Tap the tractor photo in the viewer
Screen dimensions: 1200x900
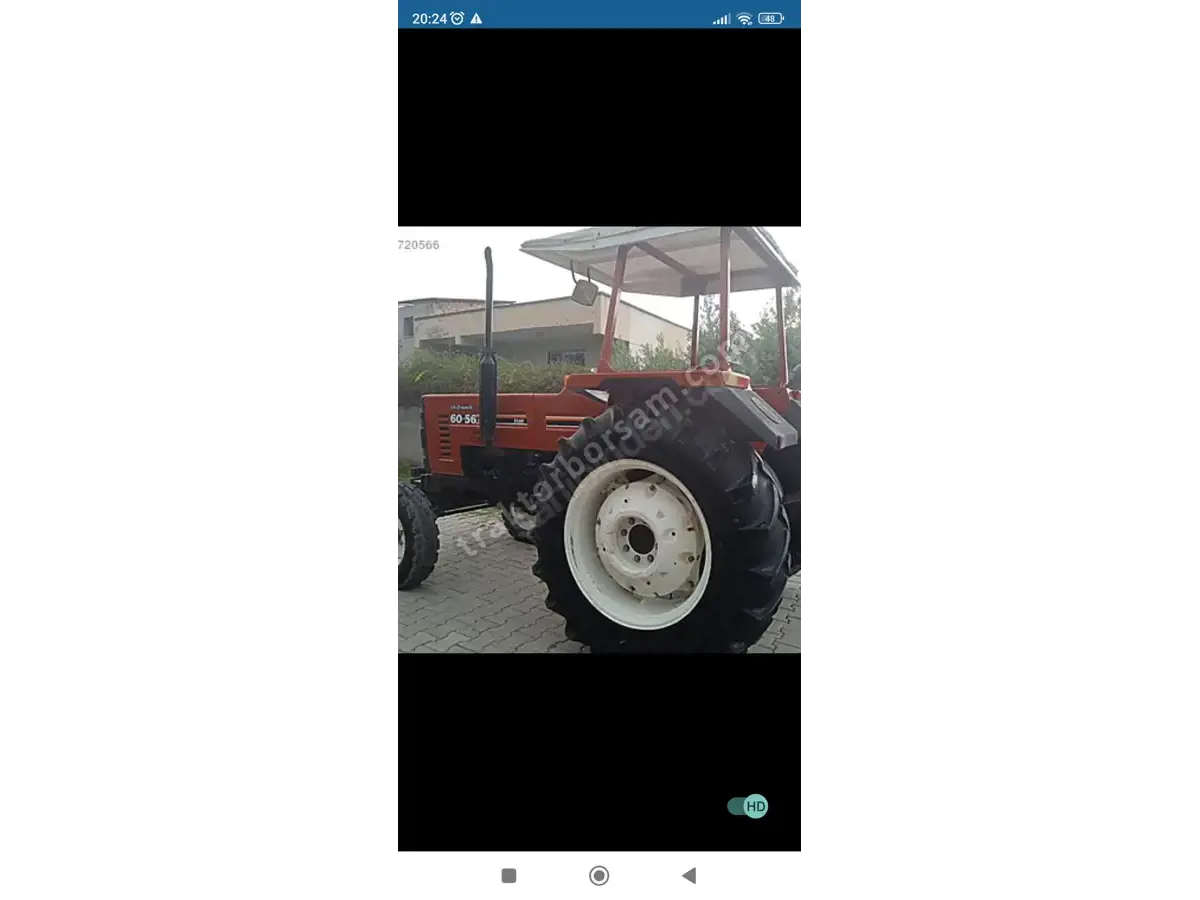tap(599, 440)
